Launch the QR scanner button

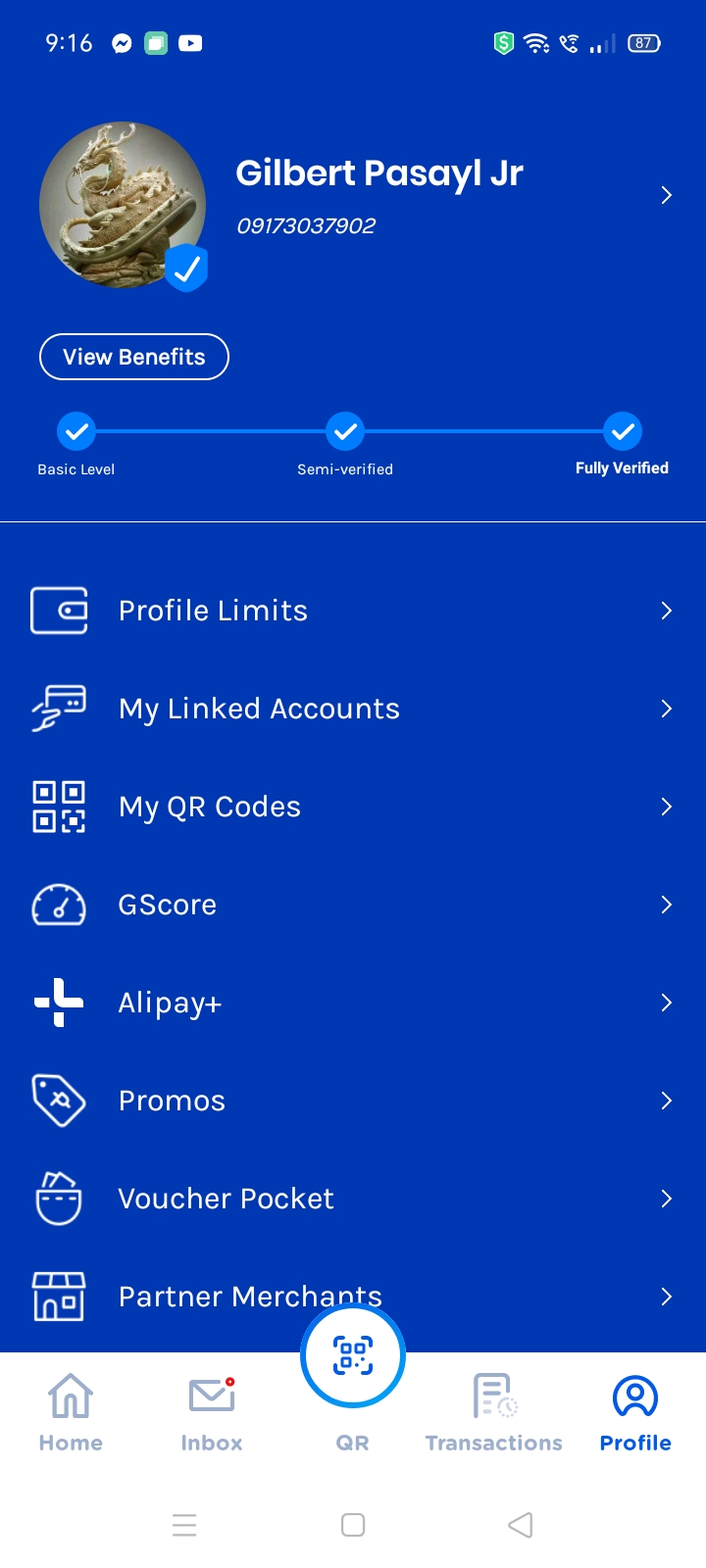(353, 1357)
